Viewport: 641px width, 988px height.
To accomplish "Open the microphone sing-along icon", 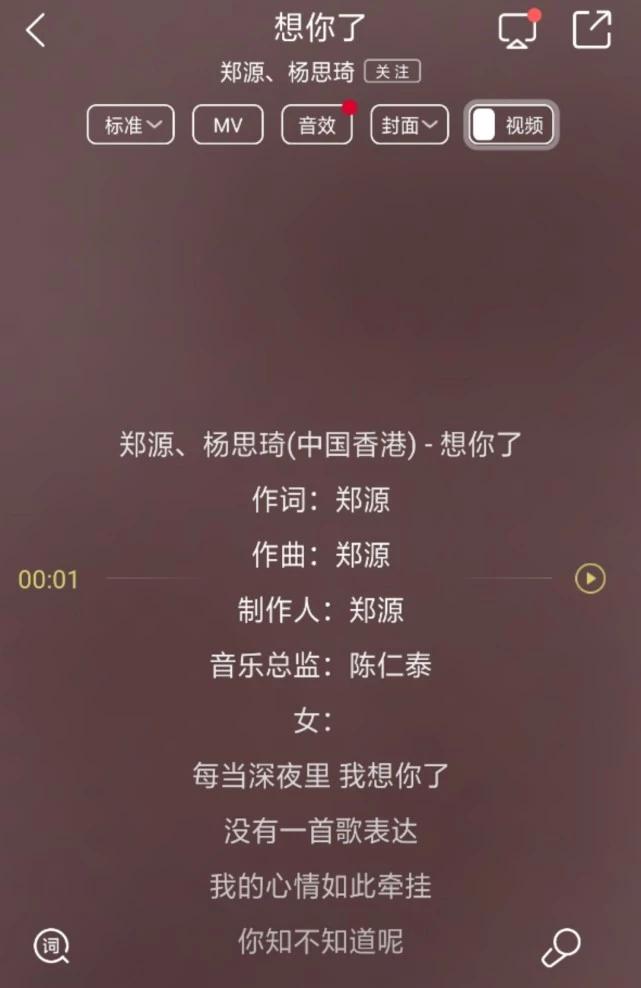I will coord(561,946).
